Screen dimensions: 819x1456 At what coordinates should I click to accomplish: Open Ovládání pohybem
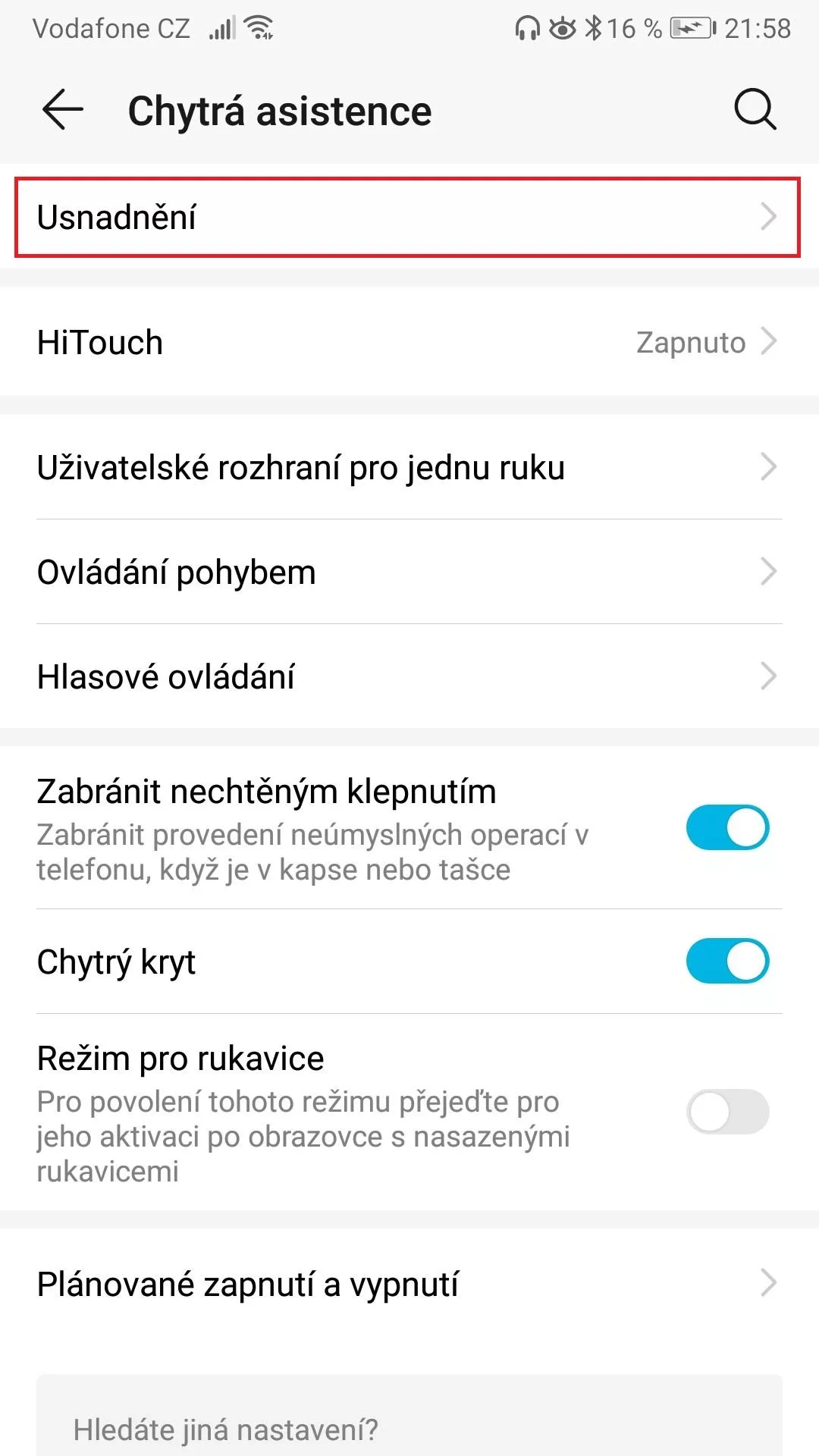click(409, 572)
